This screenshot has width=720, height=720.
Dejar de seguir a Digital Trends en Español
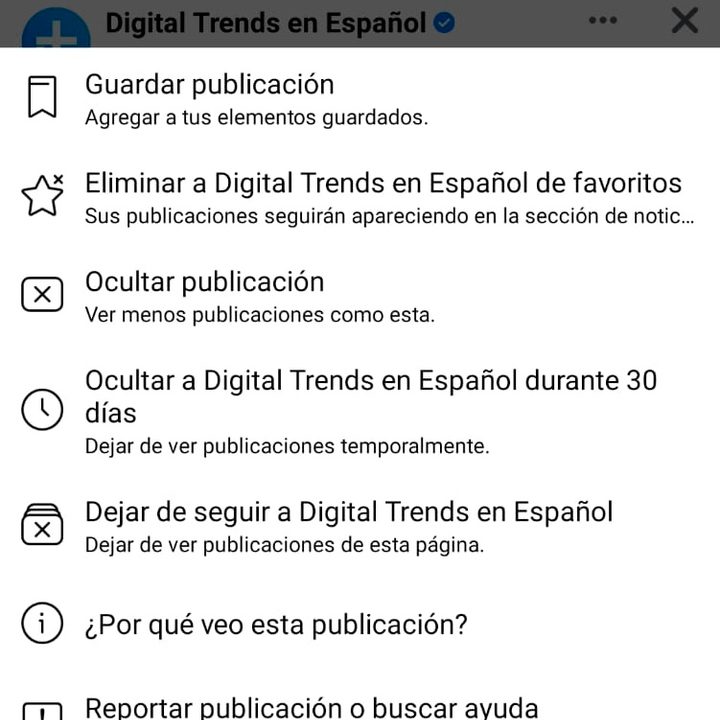[348, 526]
